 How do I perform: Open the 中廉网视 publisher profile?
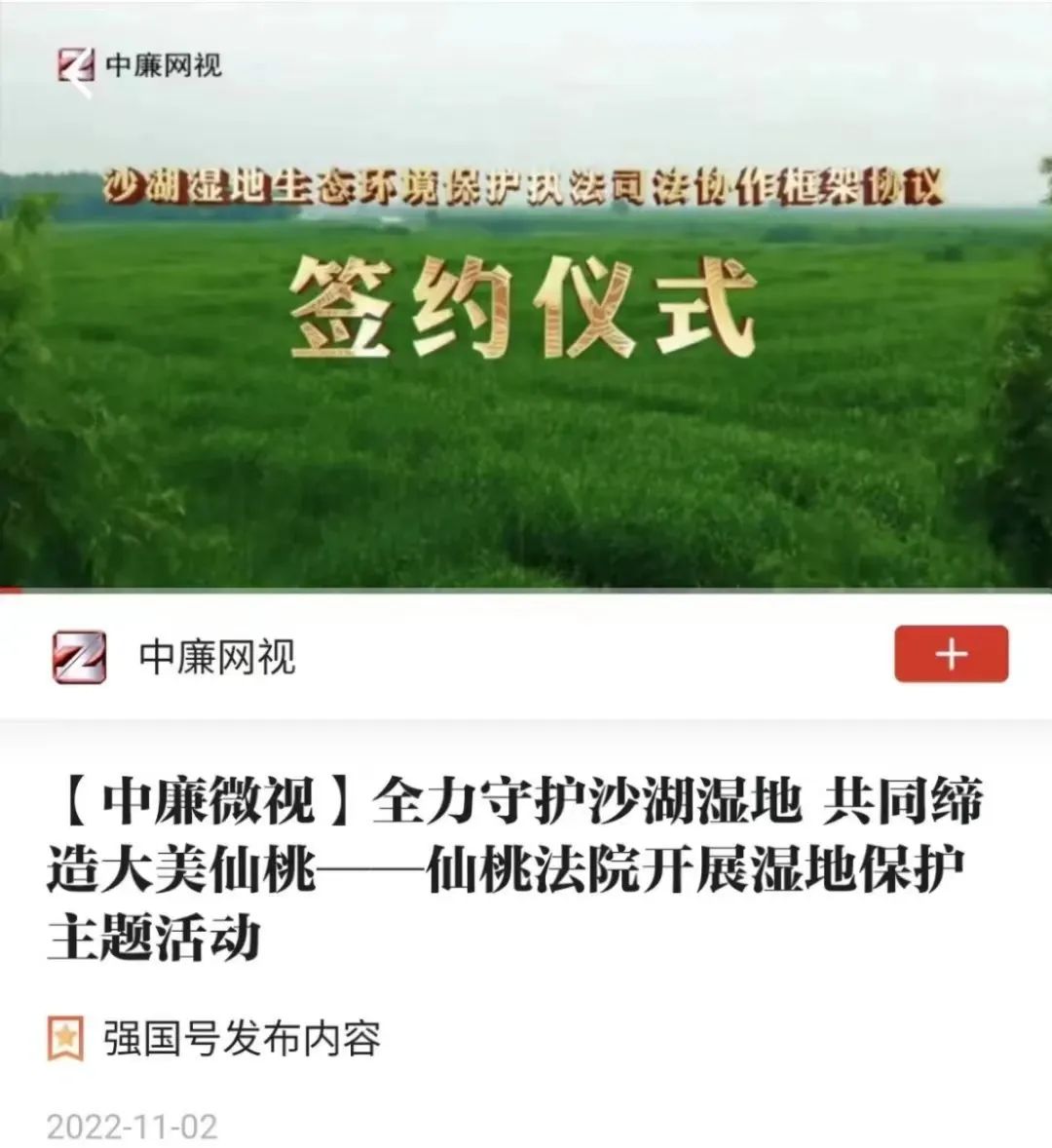(x=216, y=656)
